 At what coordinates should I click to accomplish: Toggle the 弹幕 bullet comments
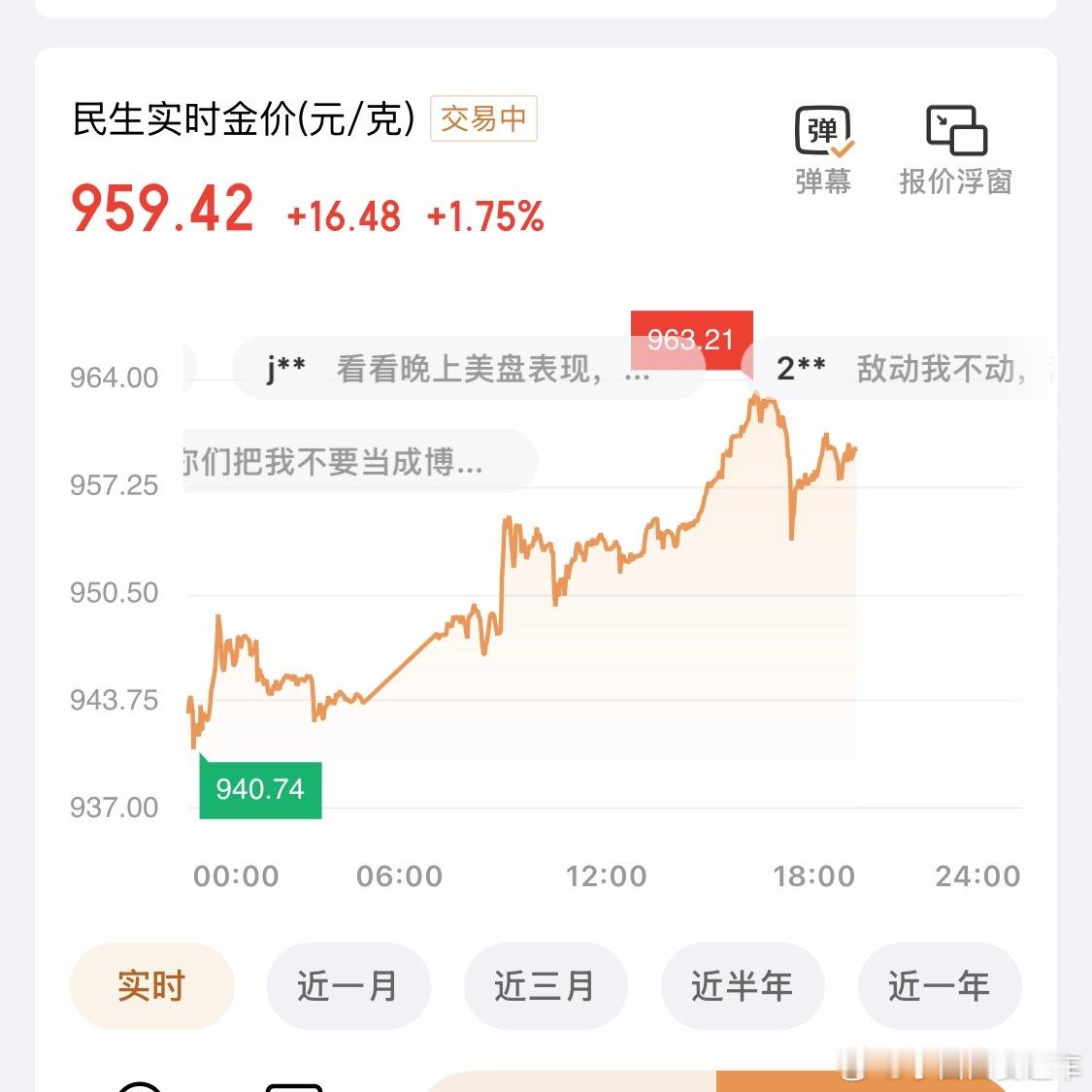pos(823,149)
